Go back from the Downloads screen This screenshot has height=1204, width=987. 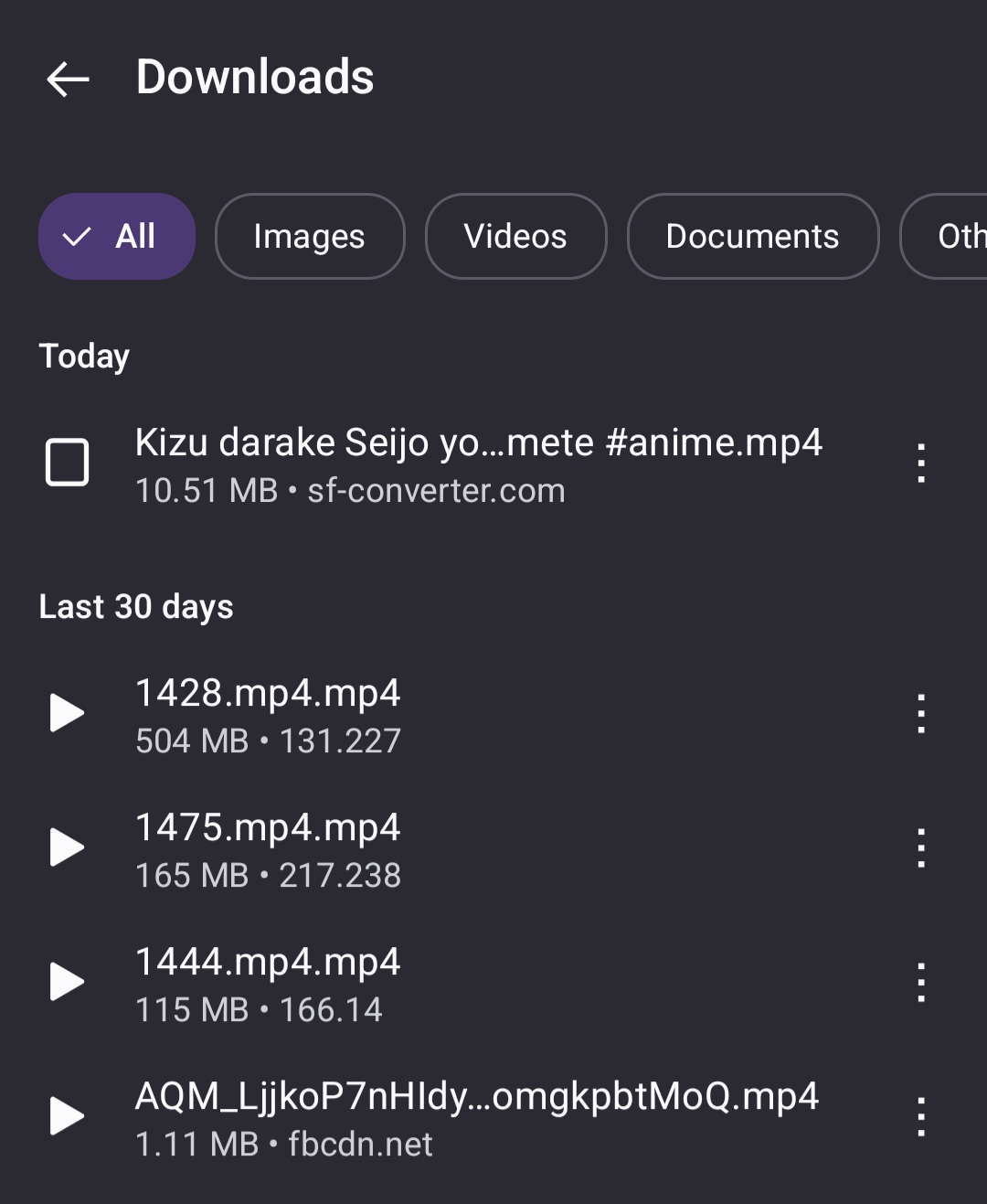(x=69, y=79)
